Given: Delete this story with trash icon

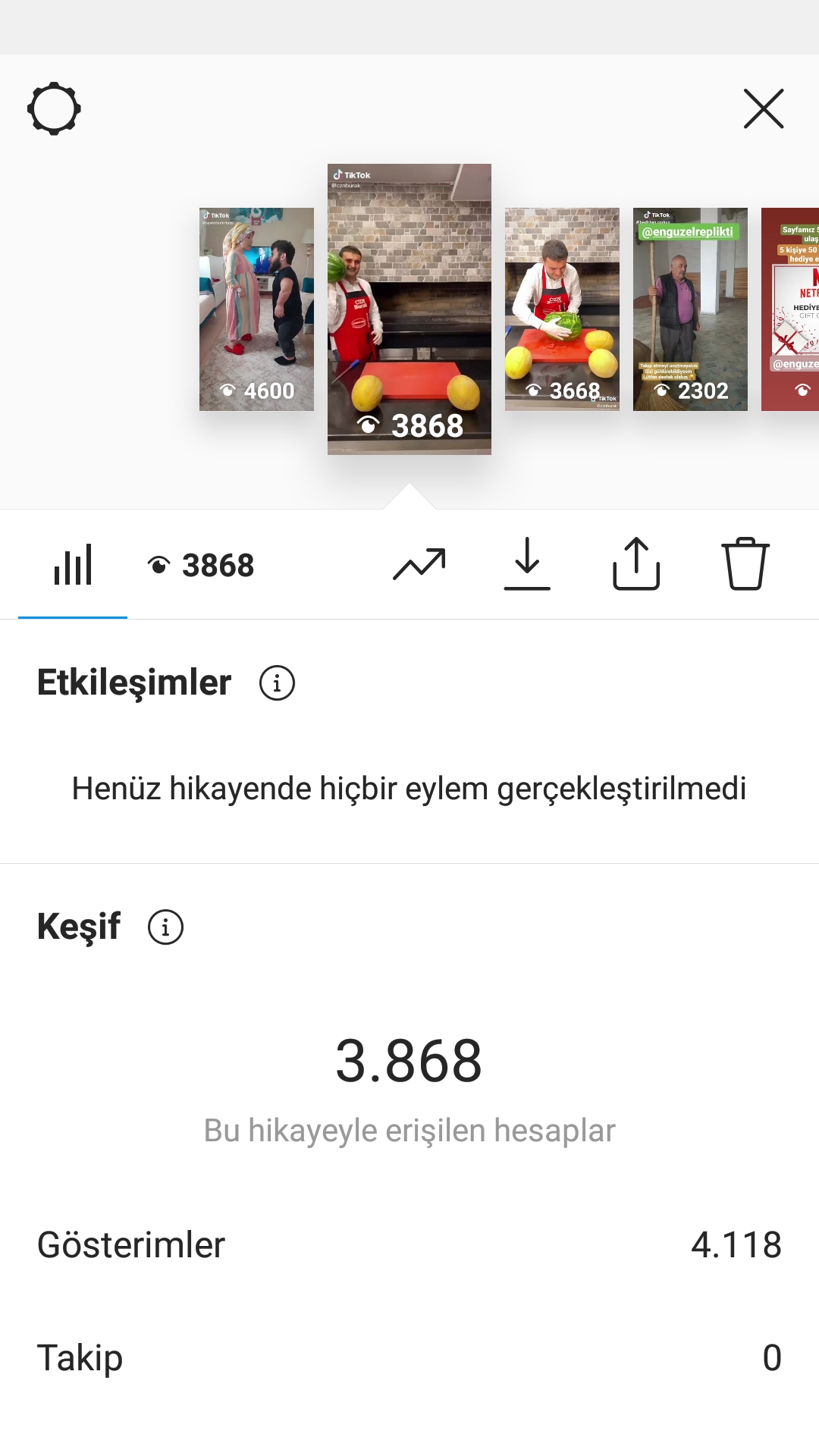Looking at the screenshot, I should point(745,563).
